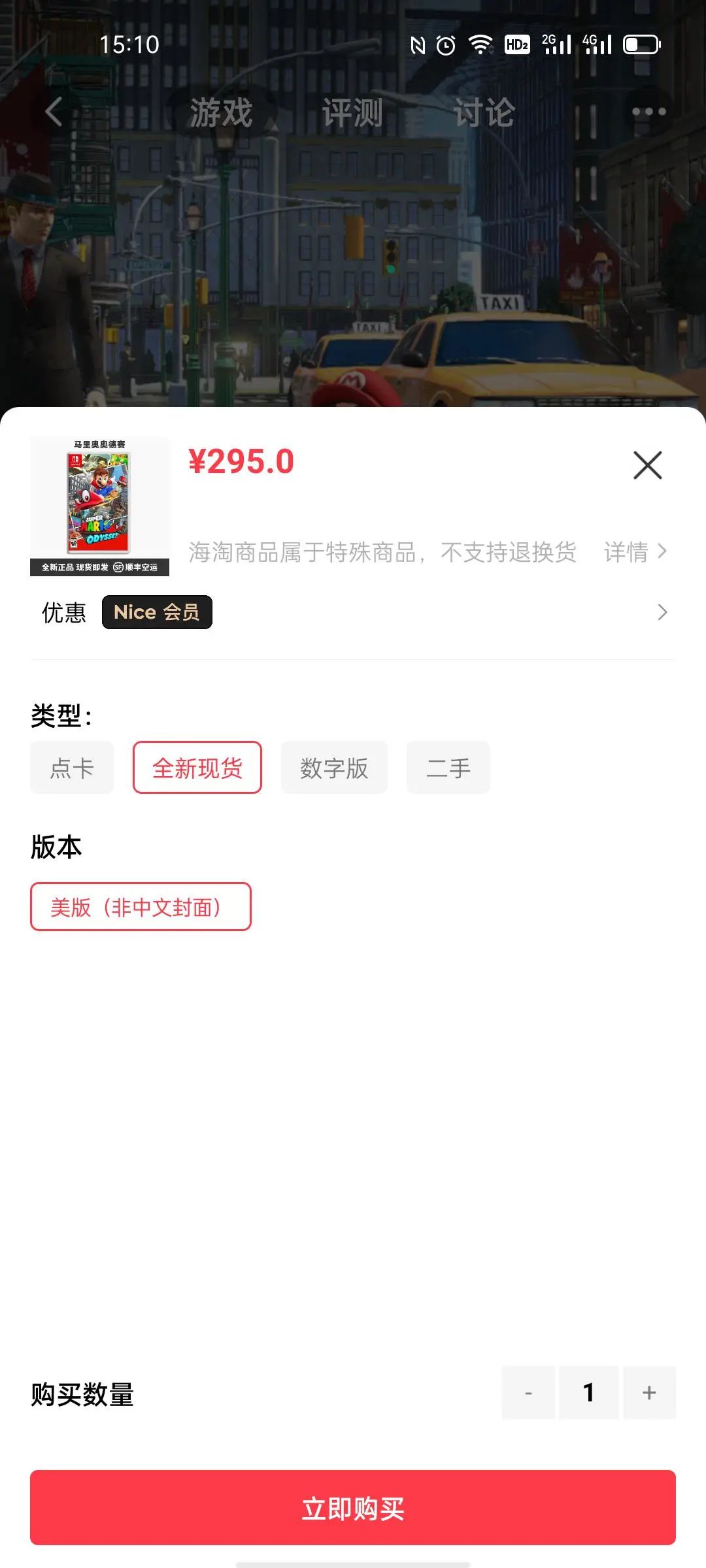This screenshot has width=706, height=1568.
Task: Close the purchase options sheet
Action: pyautogui.click(x=647, y=465)
